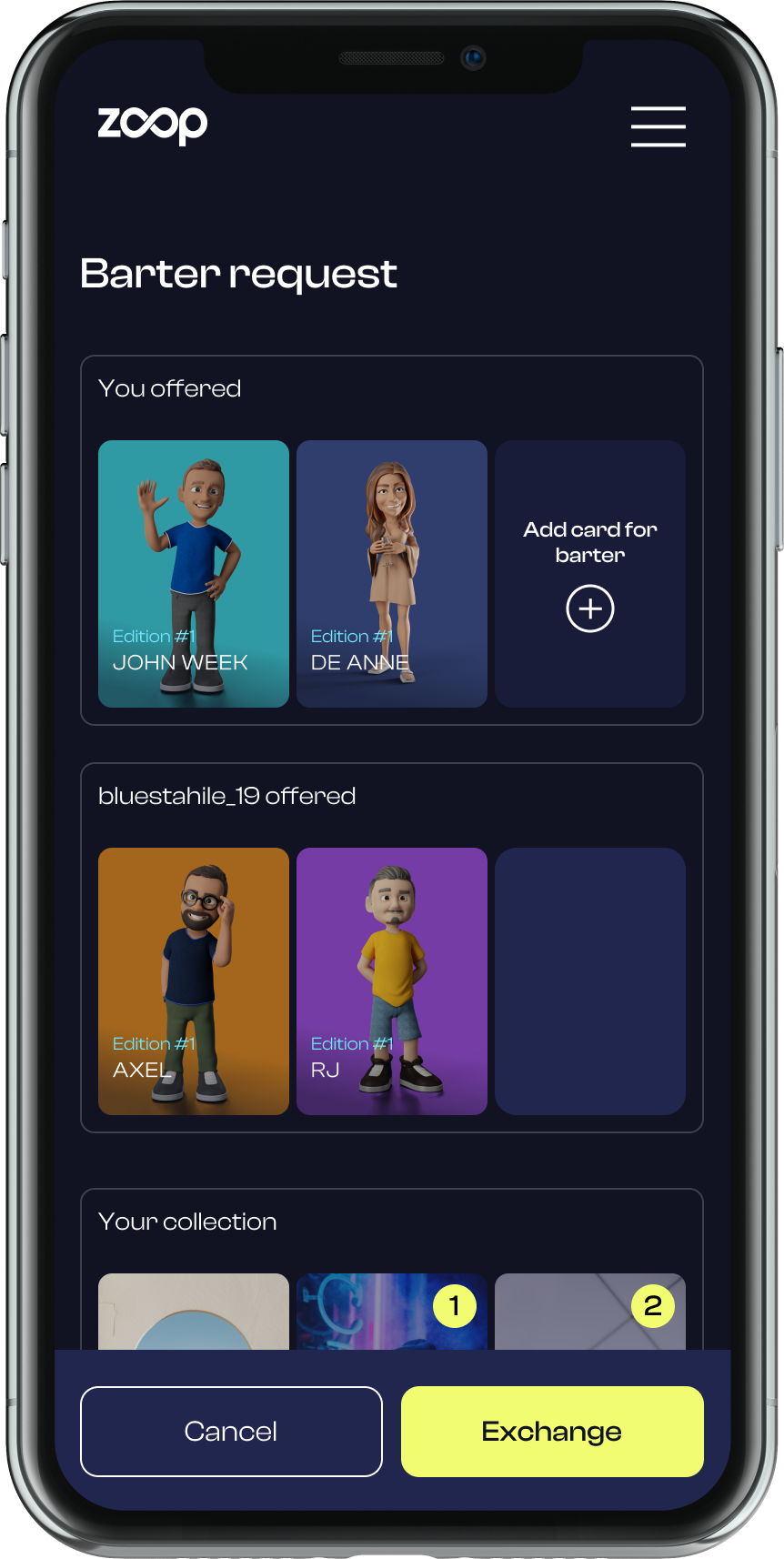Open the De Anne card
The image size is (784, 1559).
(x=392, y=573)
